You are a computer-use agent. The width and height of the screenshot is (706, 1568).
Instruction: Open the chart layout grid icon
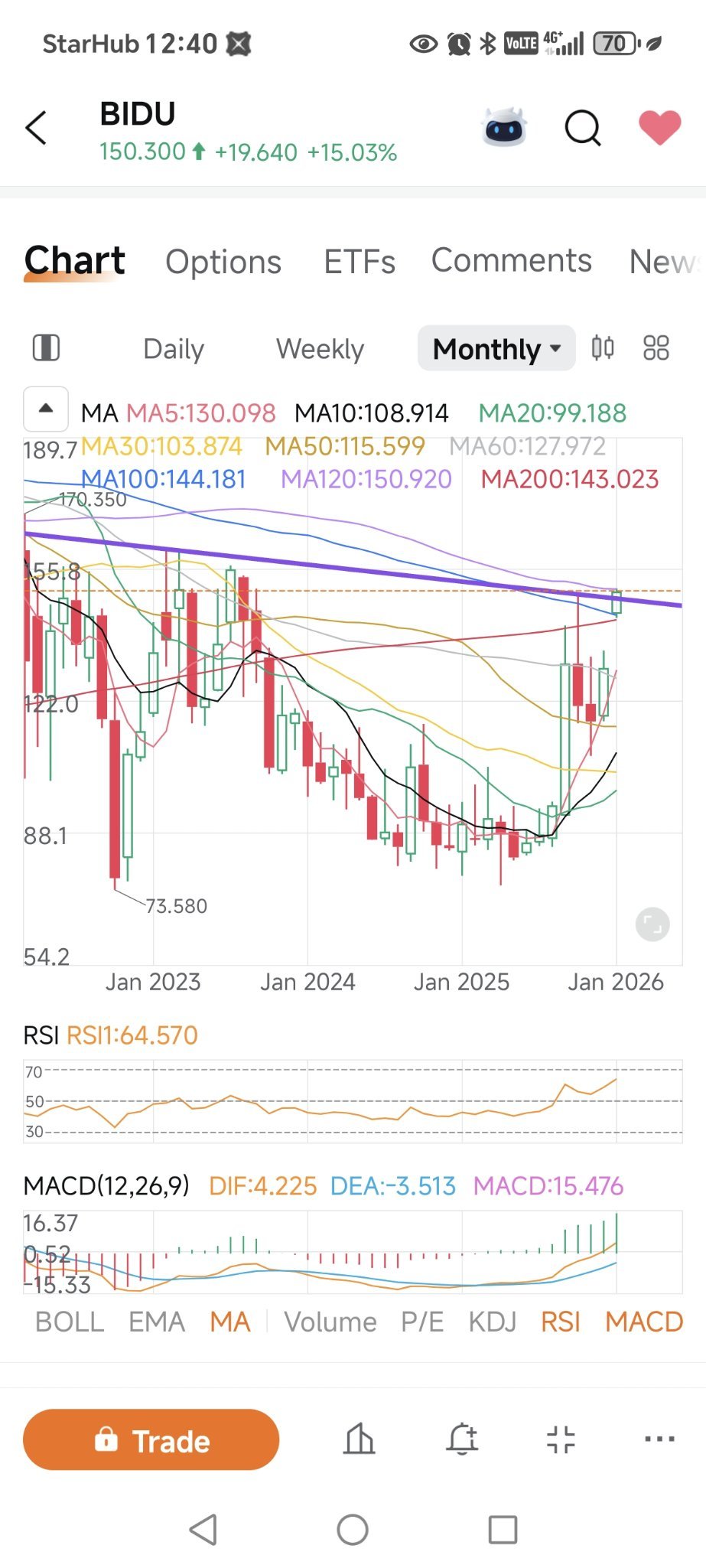click(656, 348)
